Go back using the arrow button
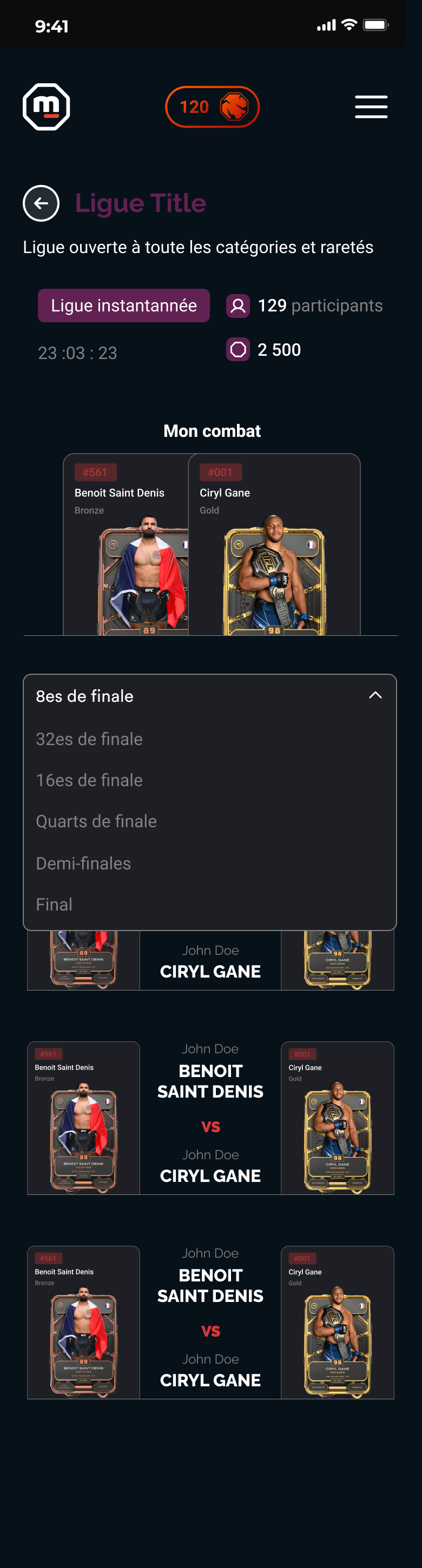 click(x=41, y=203)
